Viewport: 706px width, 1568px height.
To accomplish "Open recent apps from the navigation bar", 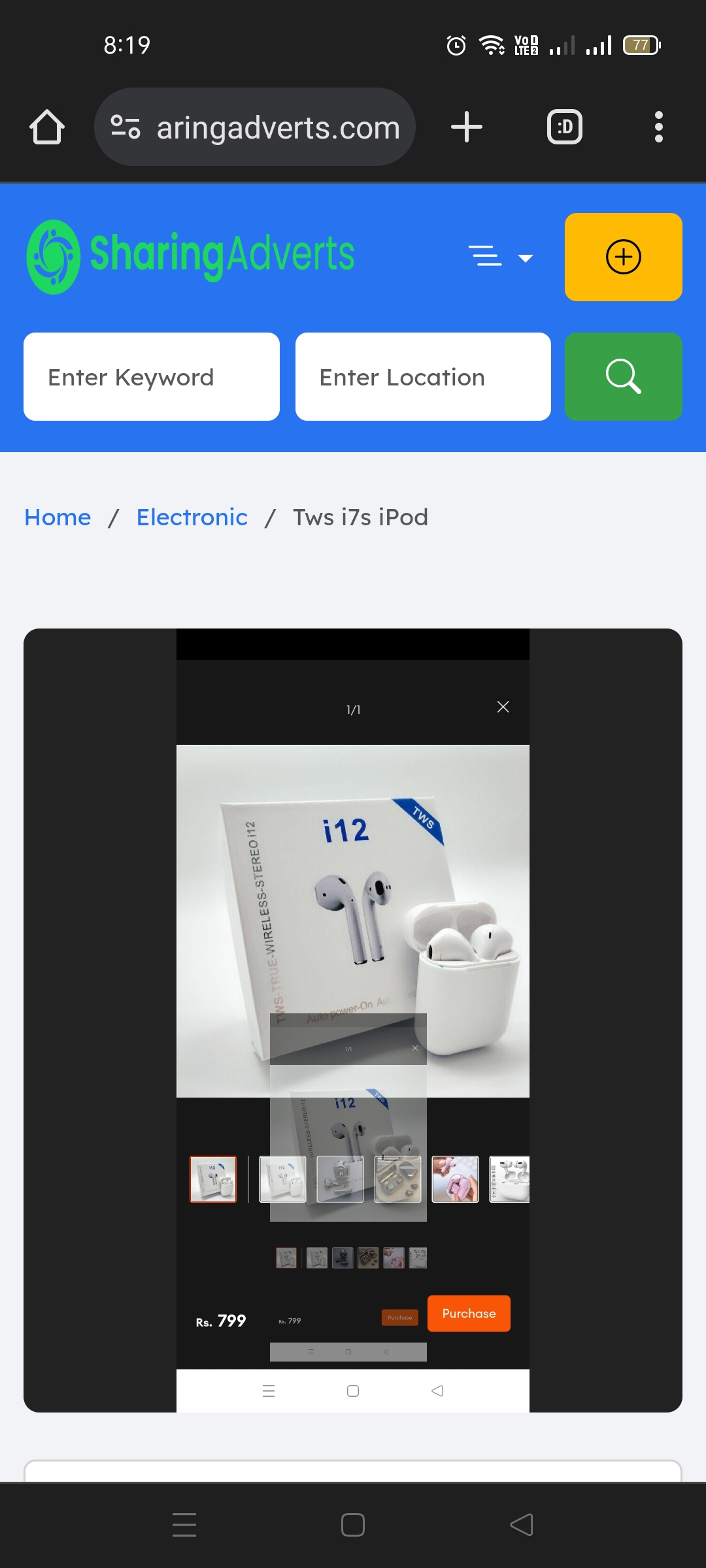I will (184, 1525).
